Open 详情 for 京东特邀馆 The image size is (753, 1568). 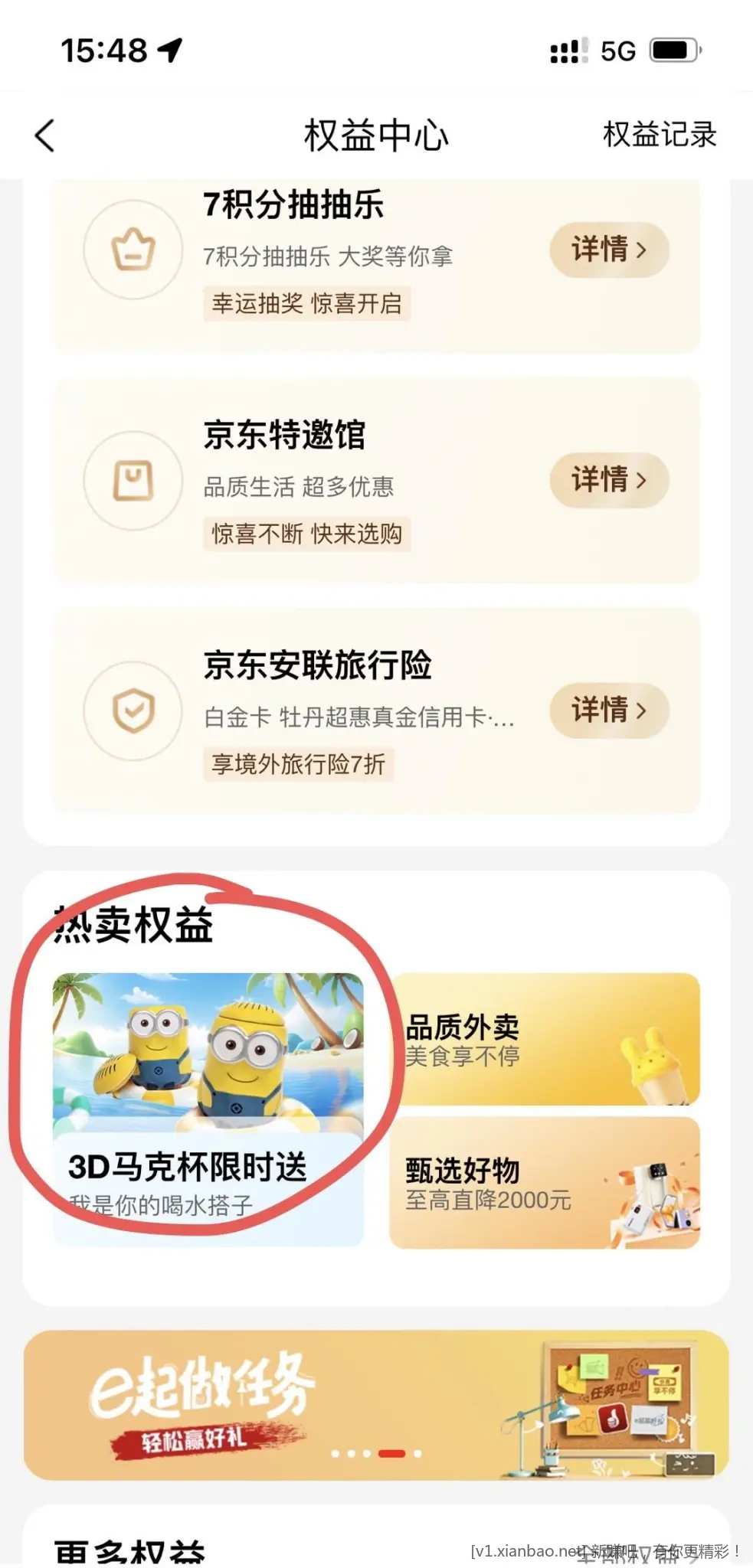(609, 480)
